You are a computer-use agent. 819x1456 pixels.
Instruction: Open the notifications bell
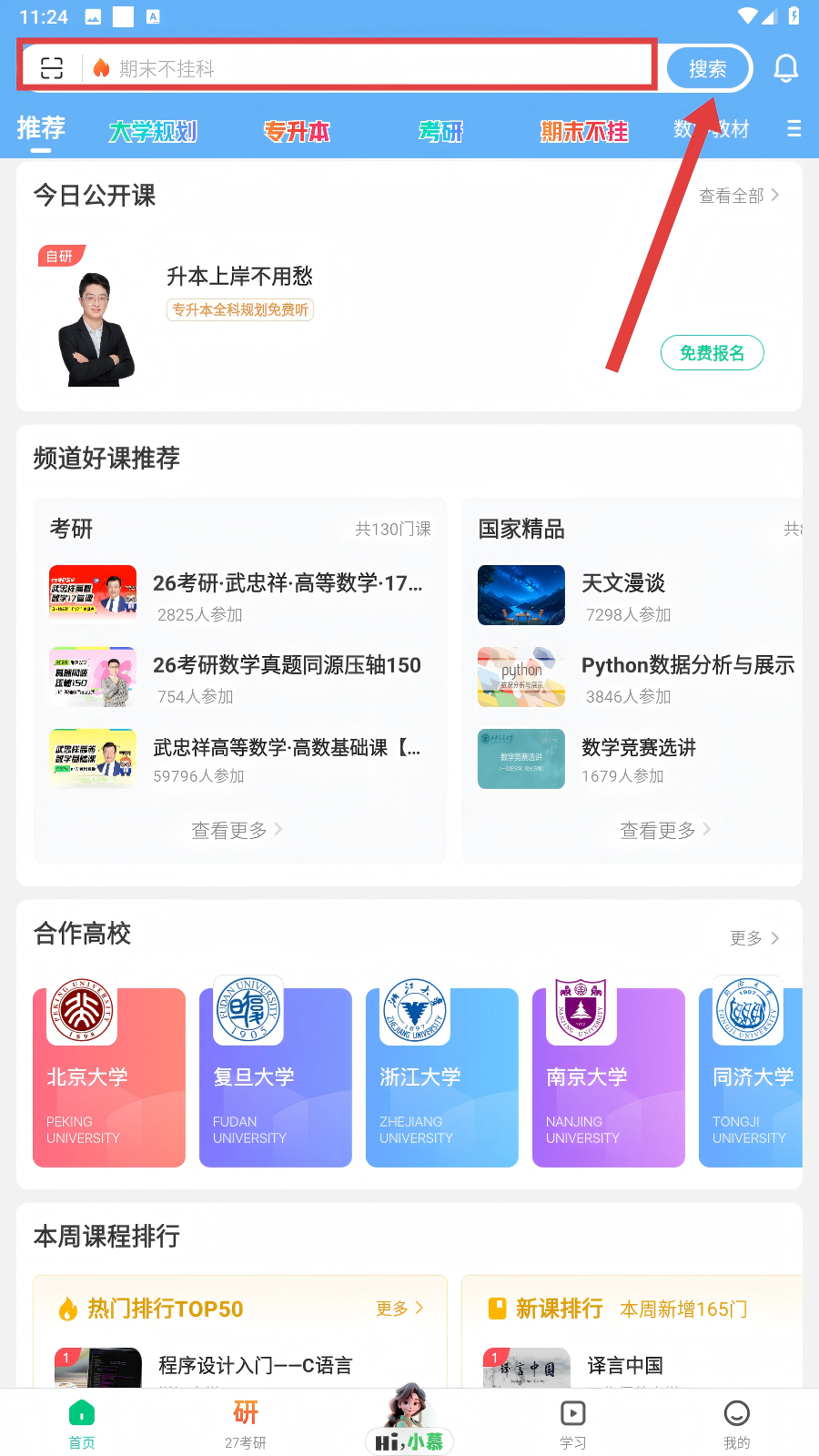coord(785,68)
